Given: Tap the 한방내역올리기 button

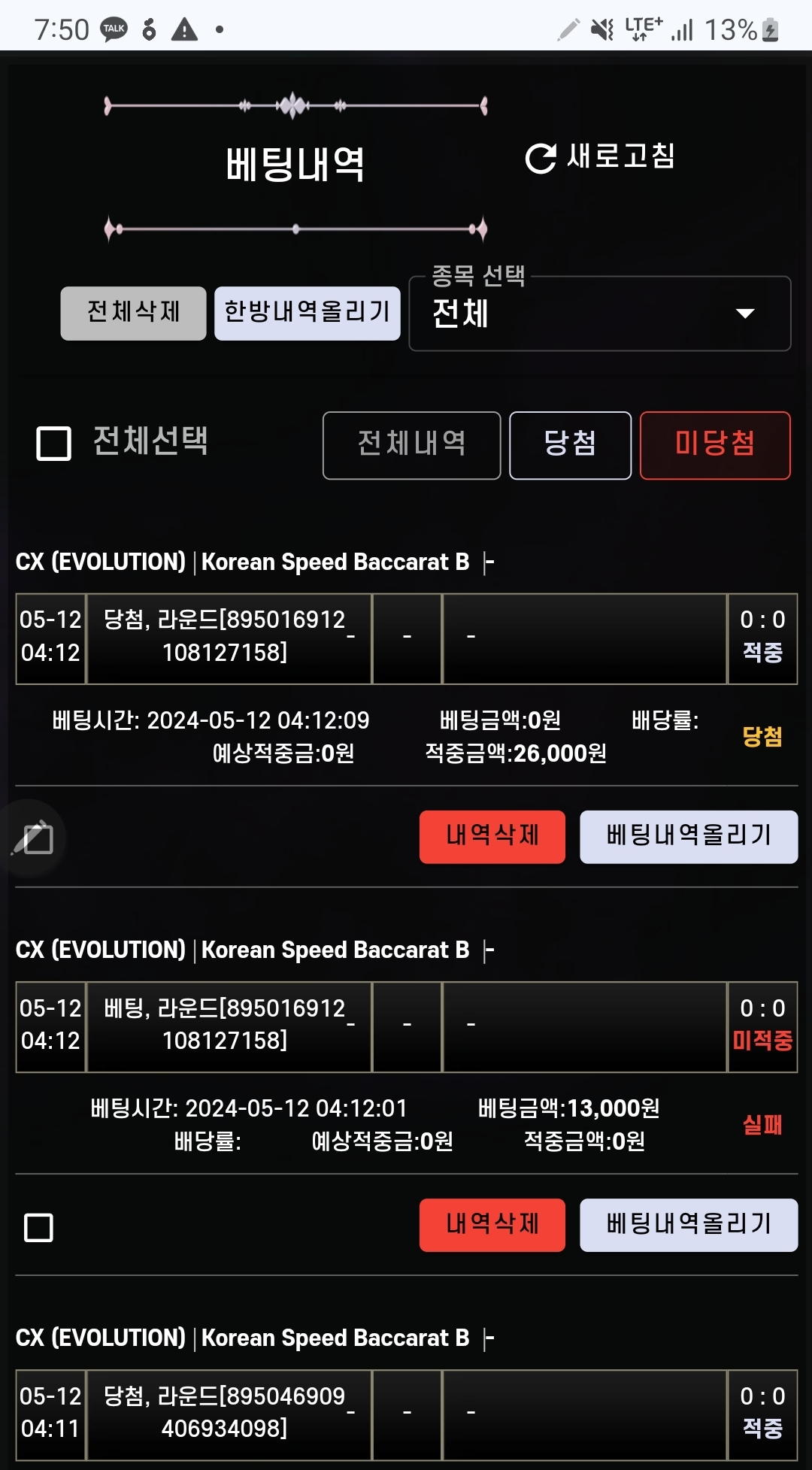Looking at the screenshot, I should 307,313.
